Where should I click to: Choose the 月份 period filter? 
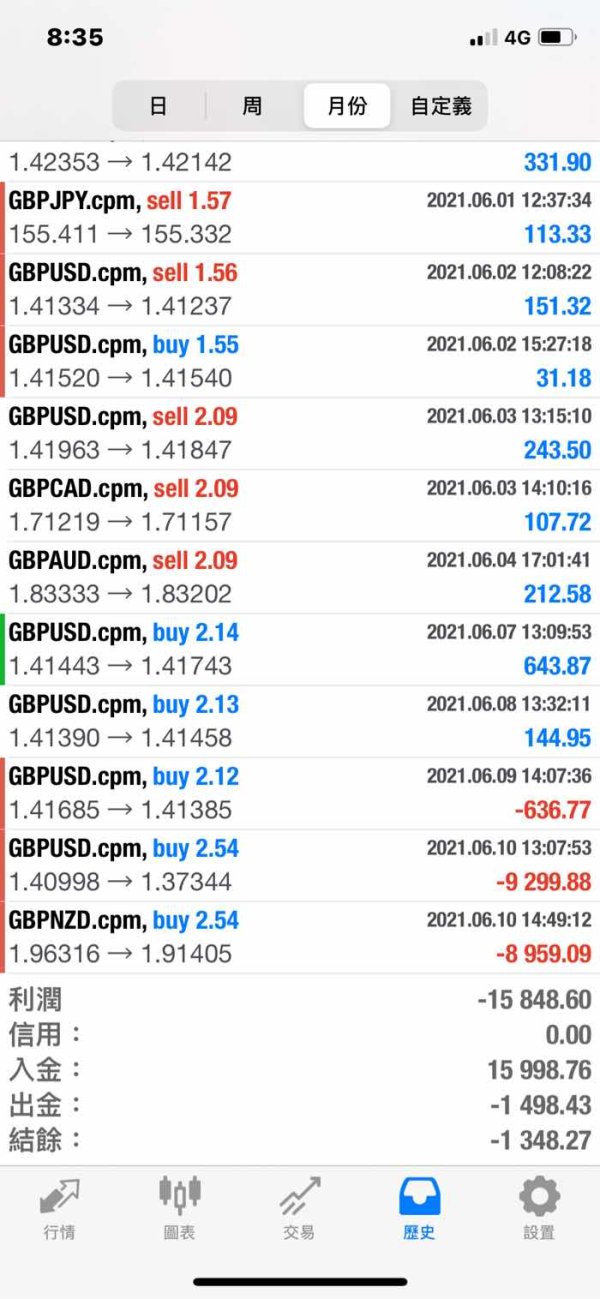(x=347, y=106)
